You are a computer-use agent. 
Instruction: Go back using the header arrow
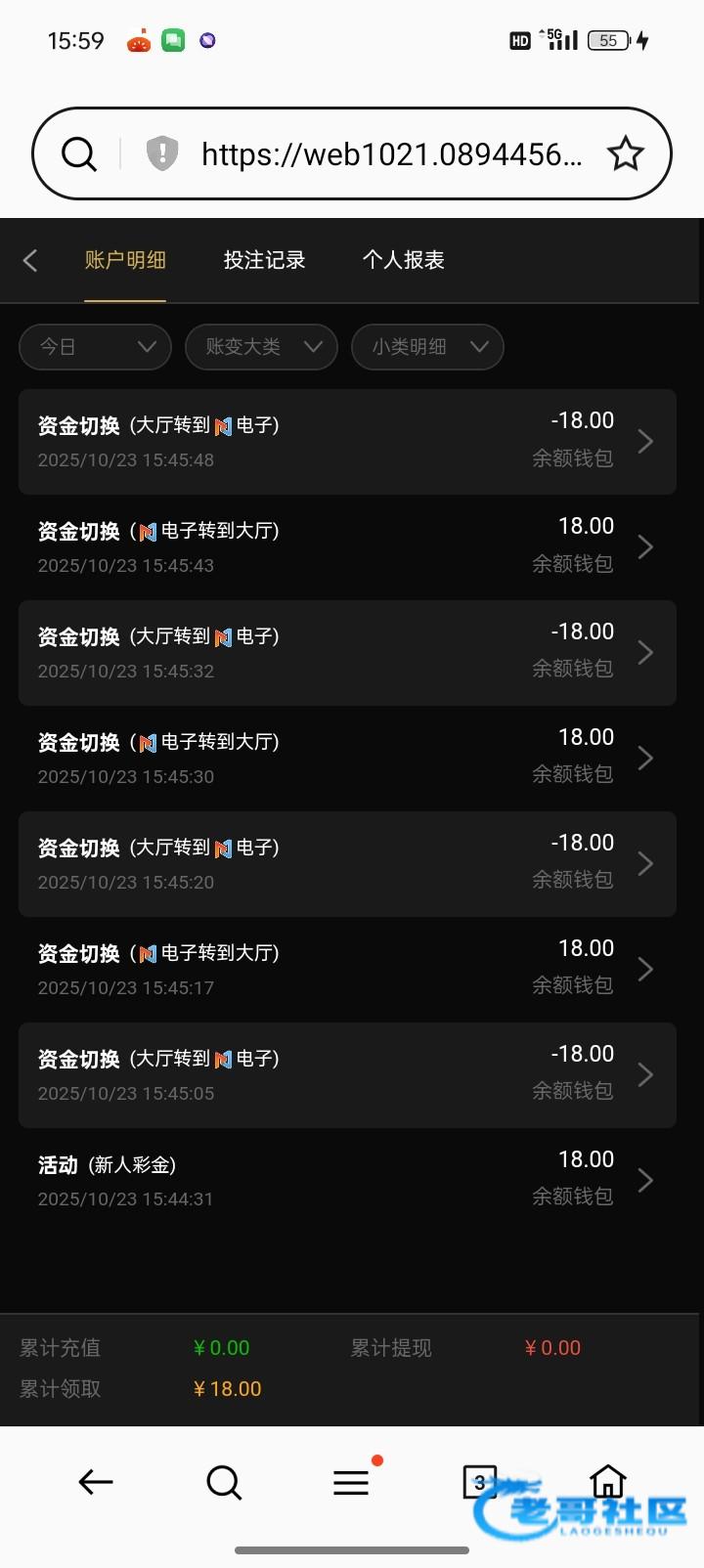(30, 260)
